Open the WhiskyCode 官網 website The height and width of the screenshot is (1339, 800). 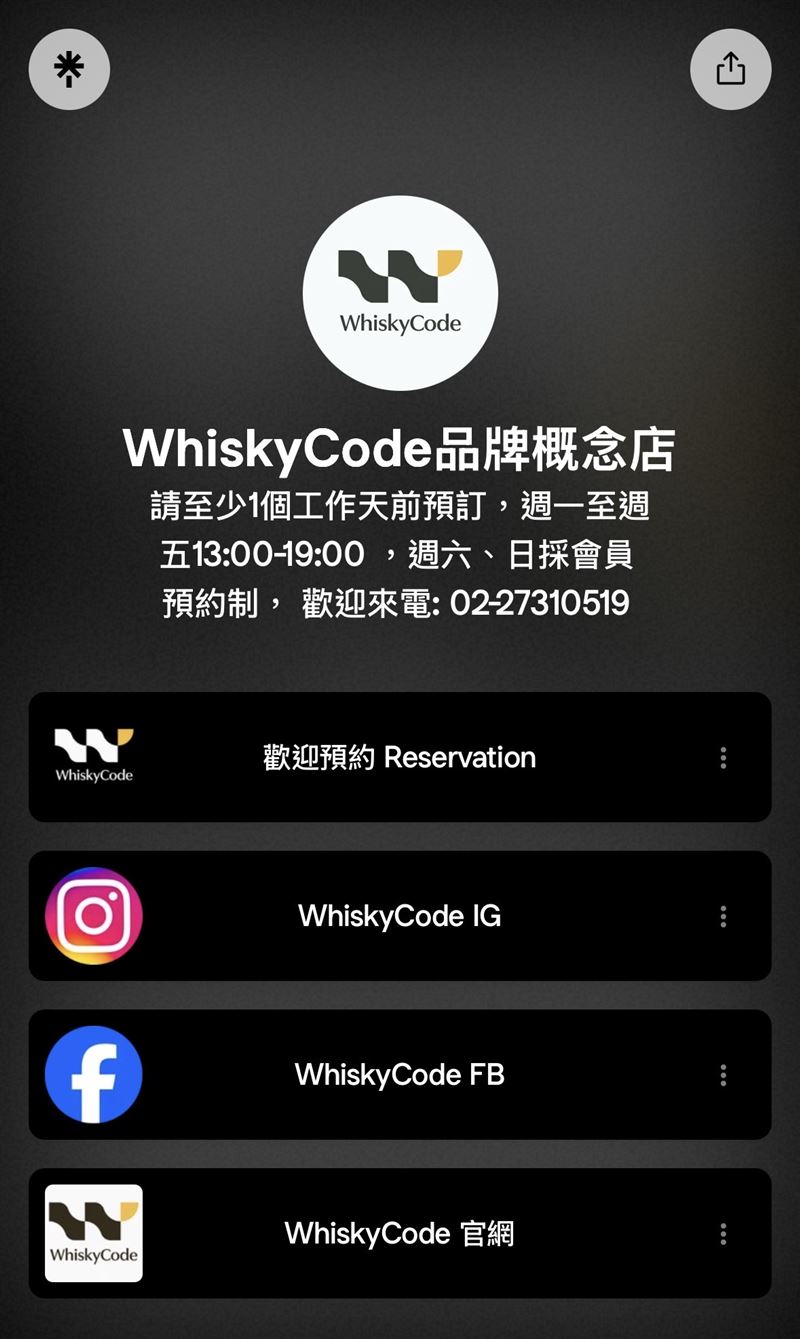point(400,1233)
